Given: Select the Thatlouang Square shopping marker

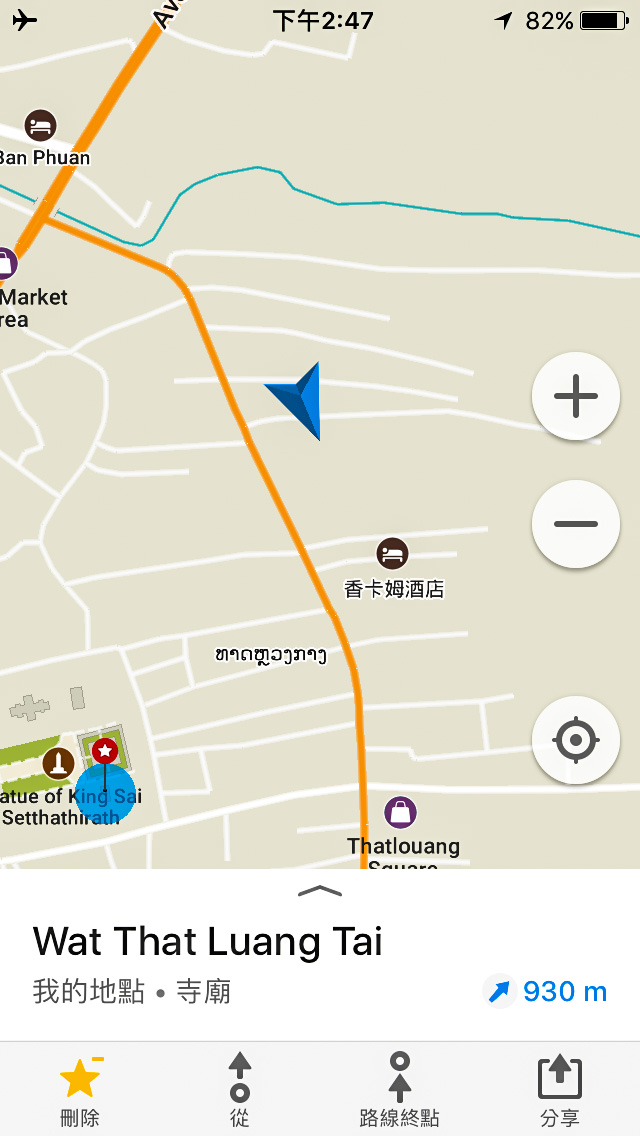Looking at the screenshot, I should [x=400, y=812].
